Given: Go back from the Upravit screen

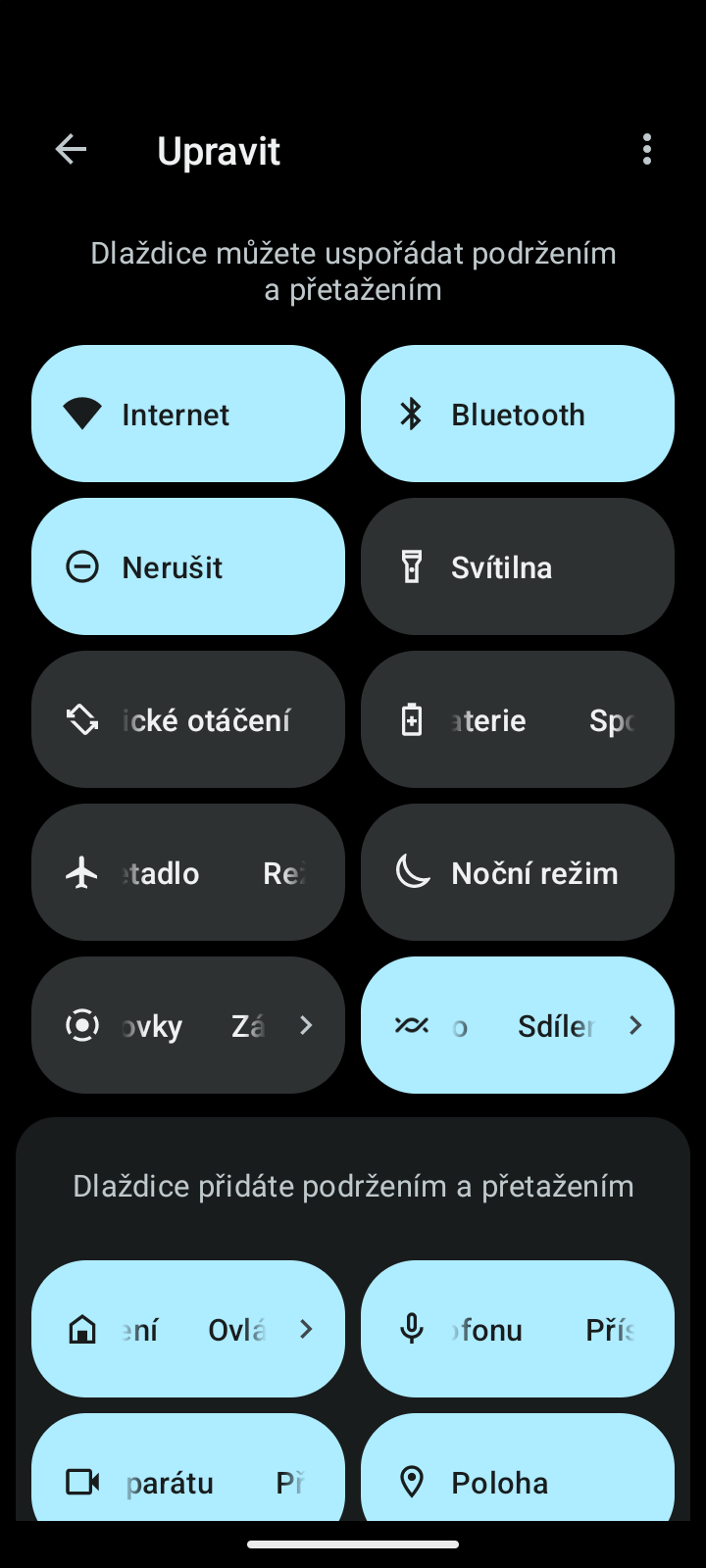Looking at the screenshot, I should 71,150.
